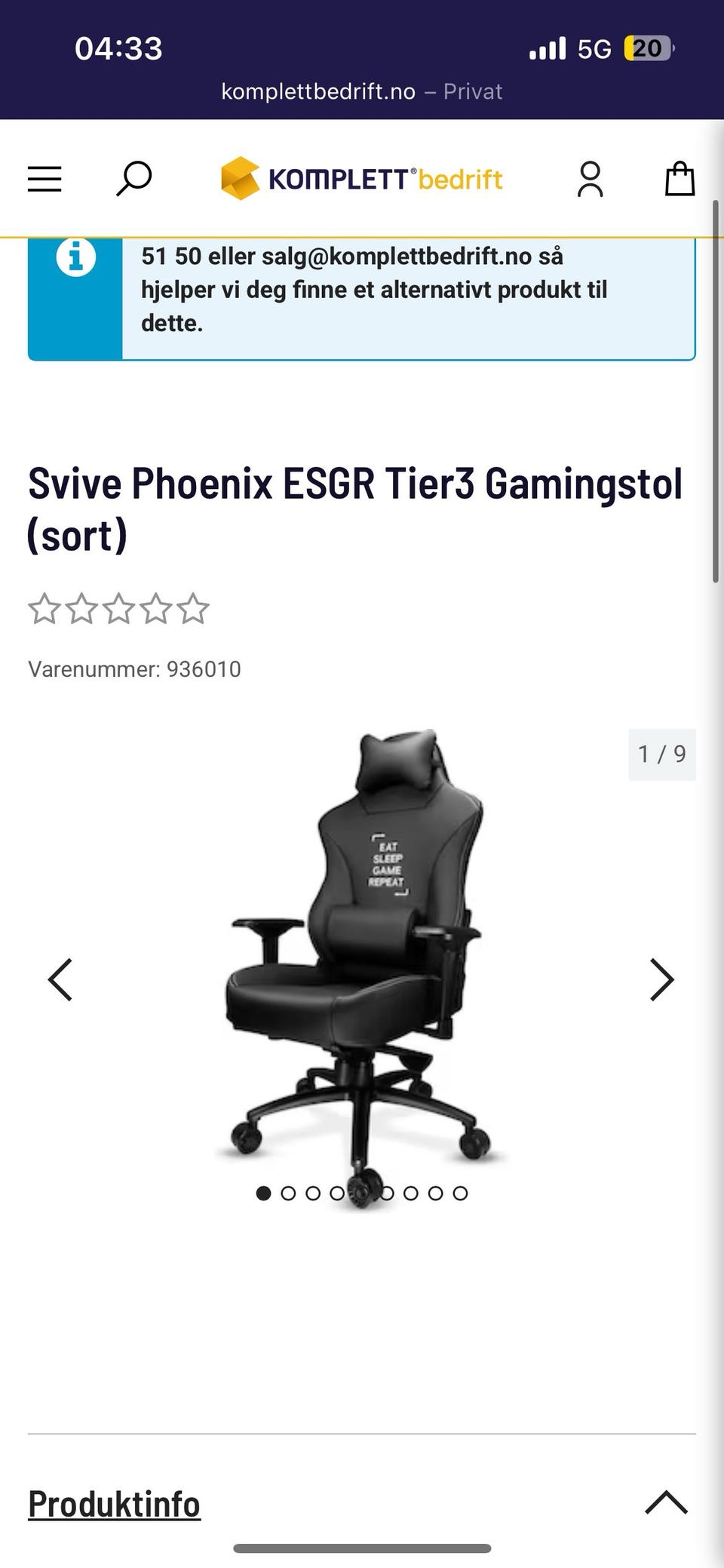Show previous product image with left arrow
This screenshot has height=1568, width=724.
pos(60,979)
